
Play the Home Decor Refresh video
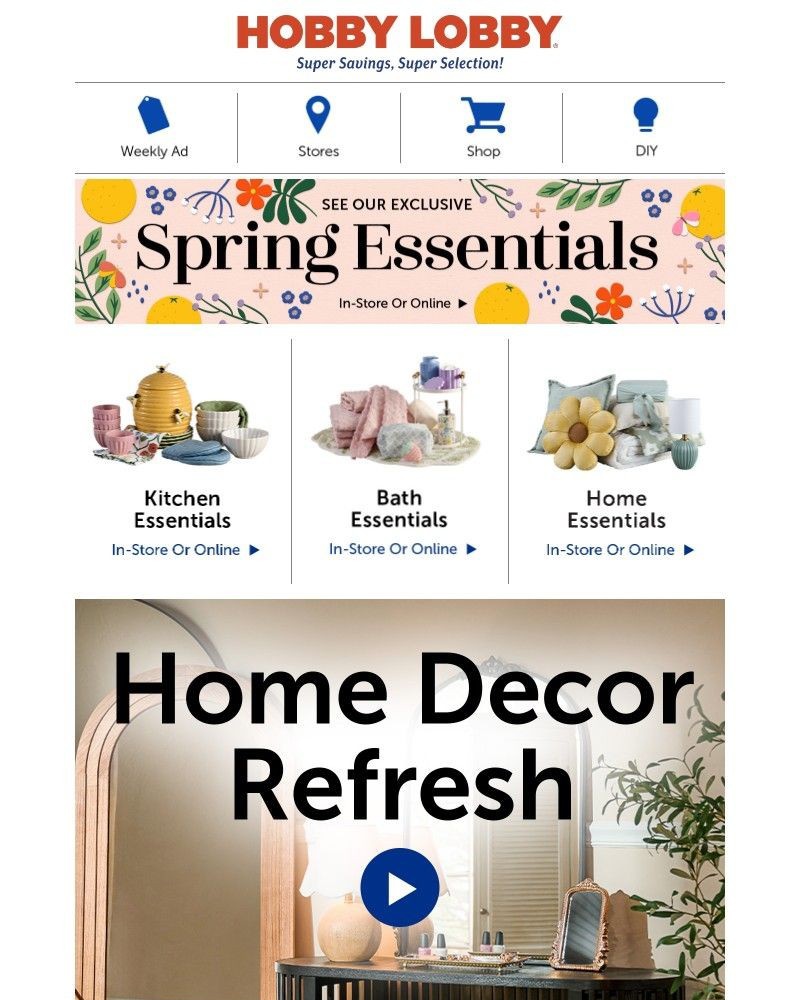(x=400, y=887)
